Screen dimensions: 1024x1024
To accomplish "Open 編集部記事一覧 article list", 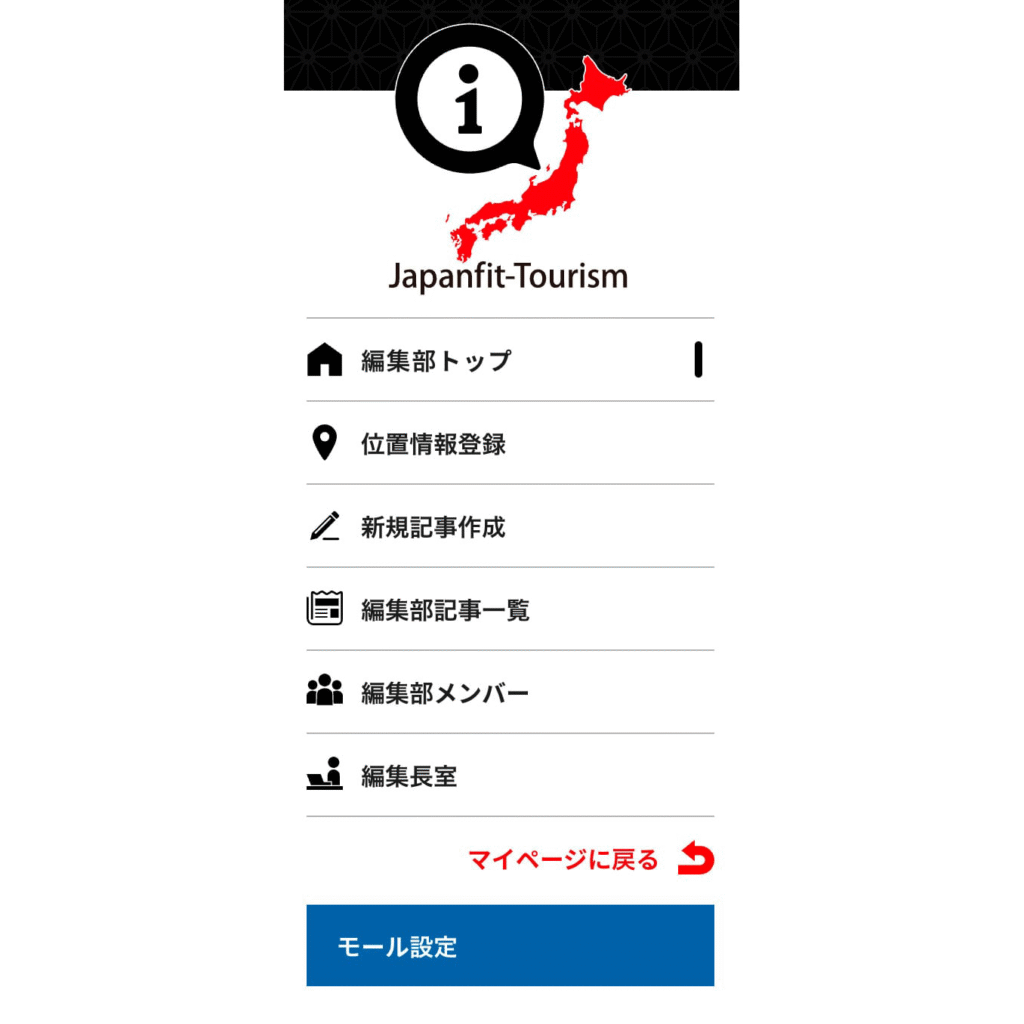I will tap(445, 609).
